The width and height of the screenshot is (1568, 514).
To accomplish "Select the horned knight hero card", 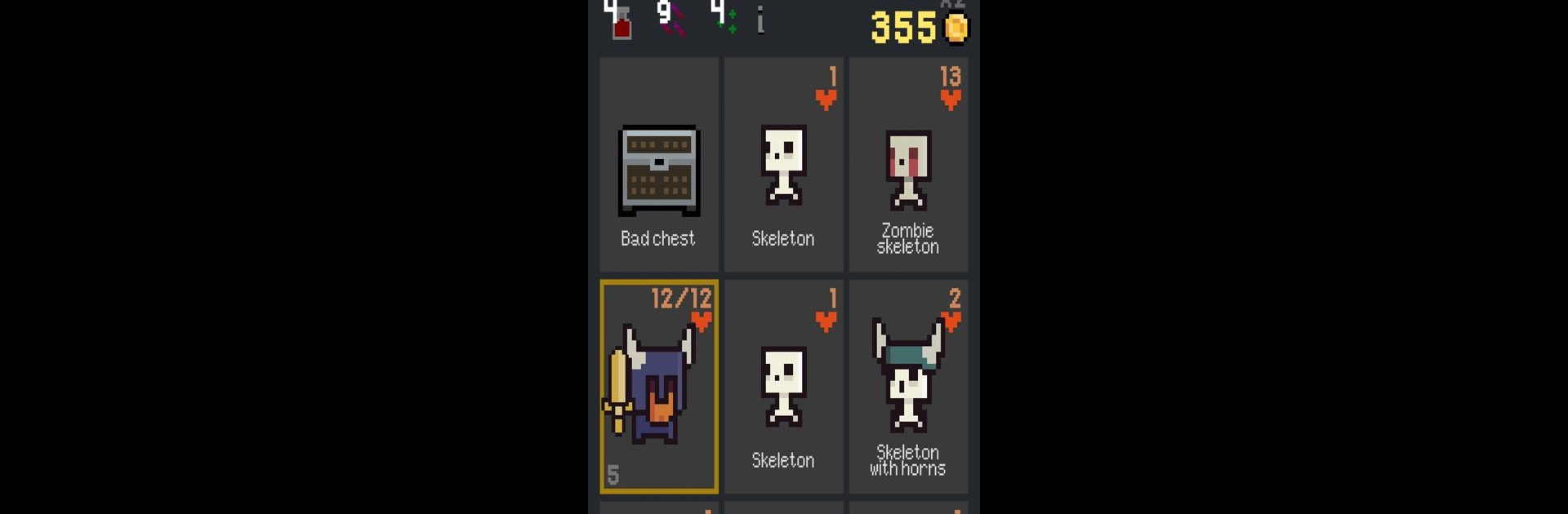I will tap(659, 387).
